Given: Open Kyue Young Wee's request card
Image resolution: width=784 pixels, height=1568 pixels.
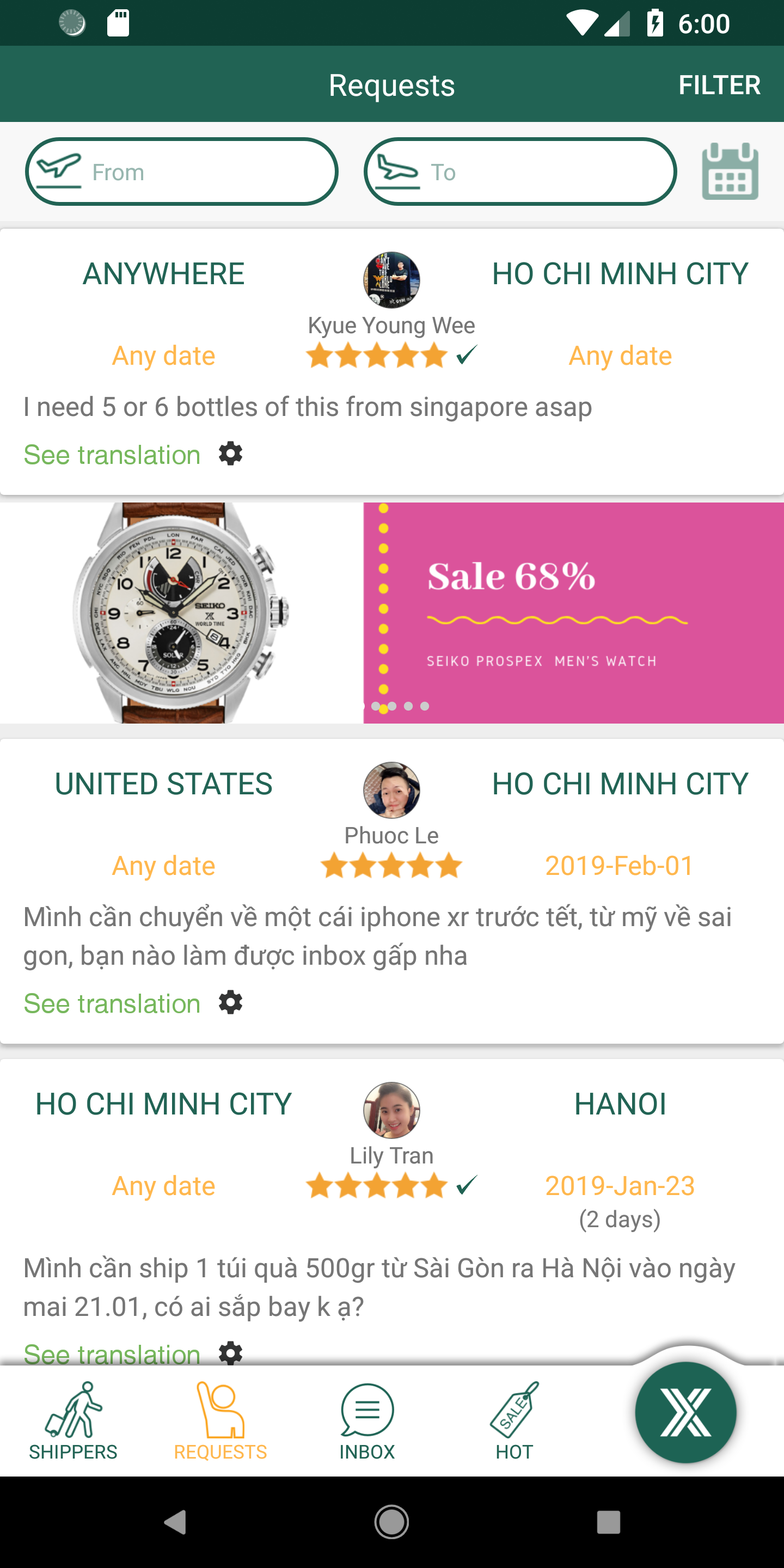Looking at the screenshot, I should tap(392, 362).
